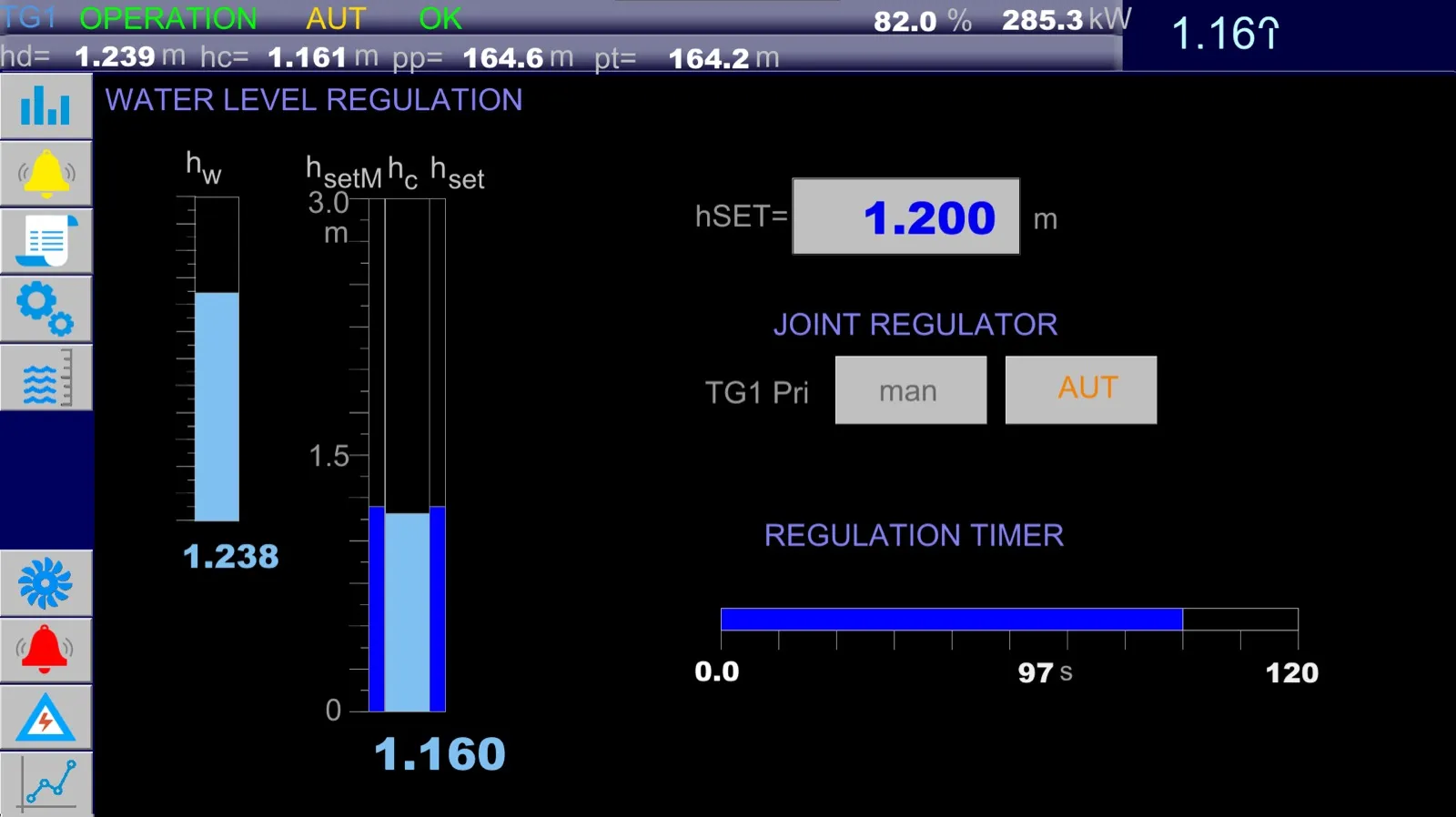The image size is (1456, 817).
Task: Select AUT mode for TG1 Pri
Action: (x=1080, y=389)
